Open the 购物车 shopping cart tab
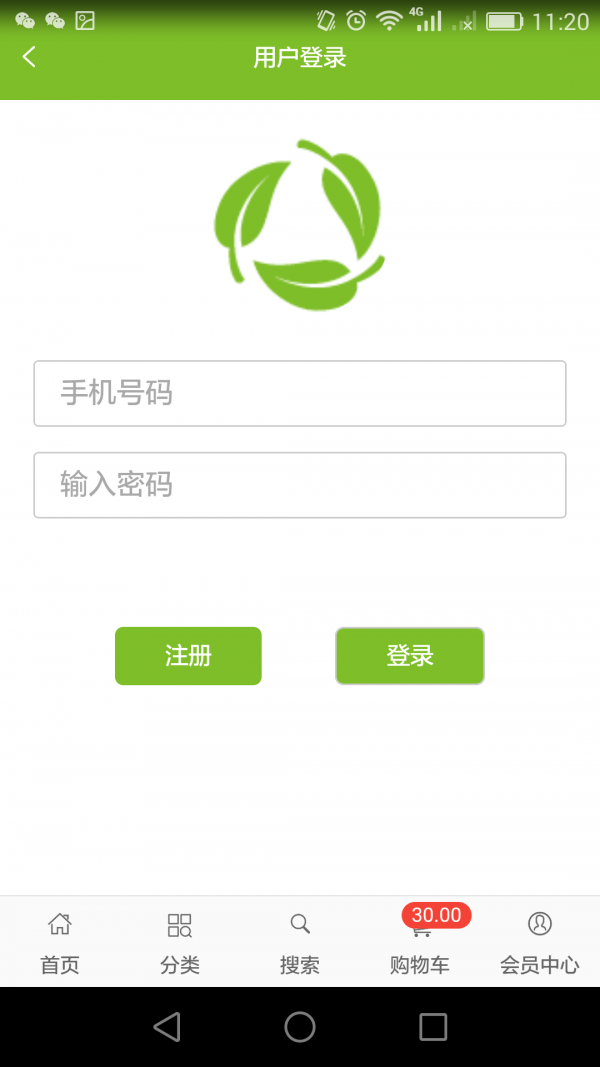The height and width of the screenshot is (1067, 600). tap(420, 942)
